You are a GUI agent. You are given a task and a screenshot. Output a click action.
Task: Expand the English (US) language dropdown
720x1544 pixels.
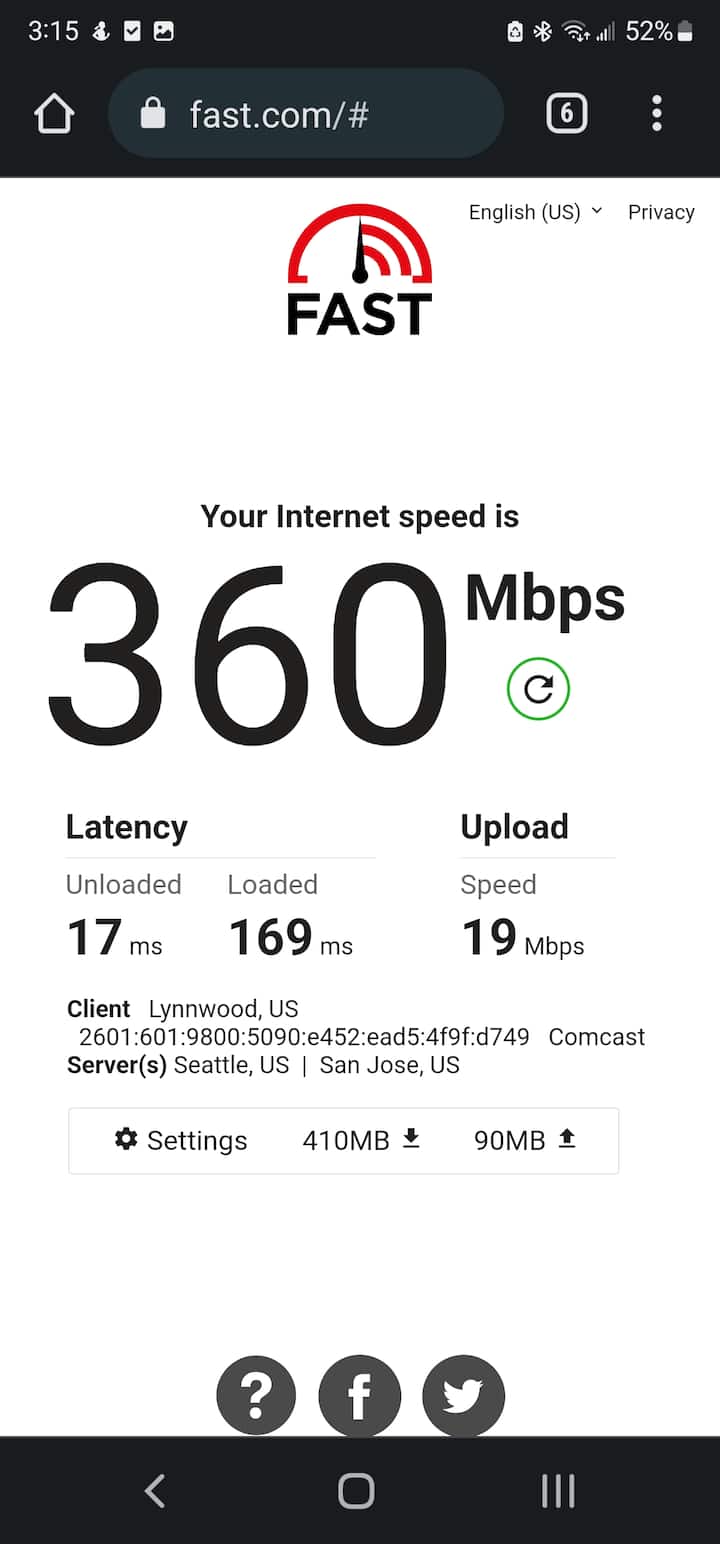point(535,212)
